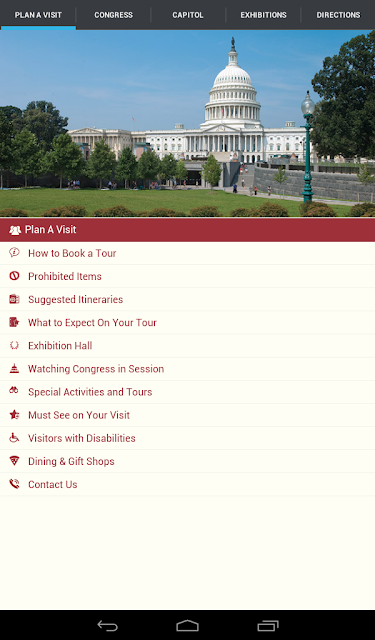Open Dining & Gift Shops

(187, 461)
